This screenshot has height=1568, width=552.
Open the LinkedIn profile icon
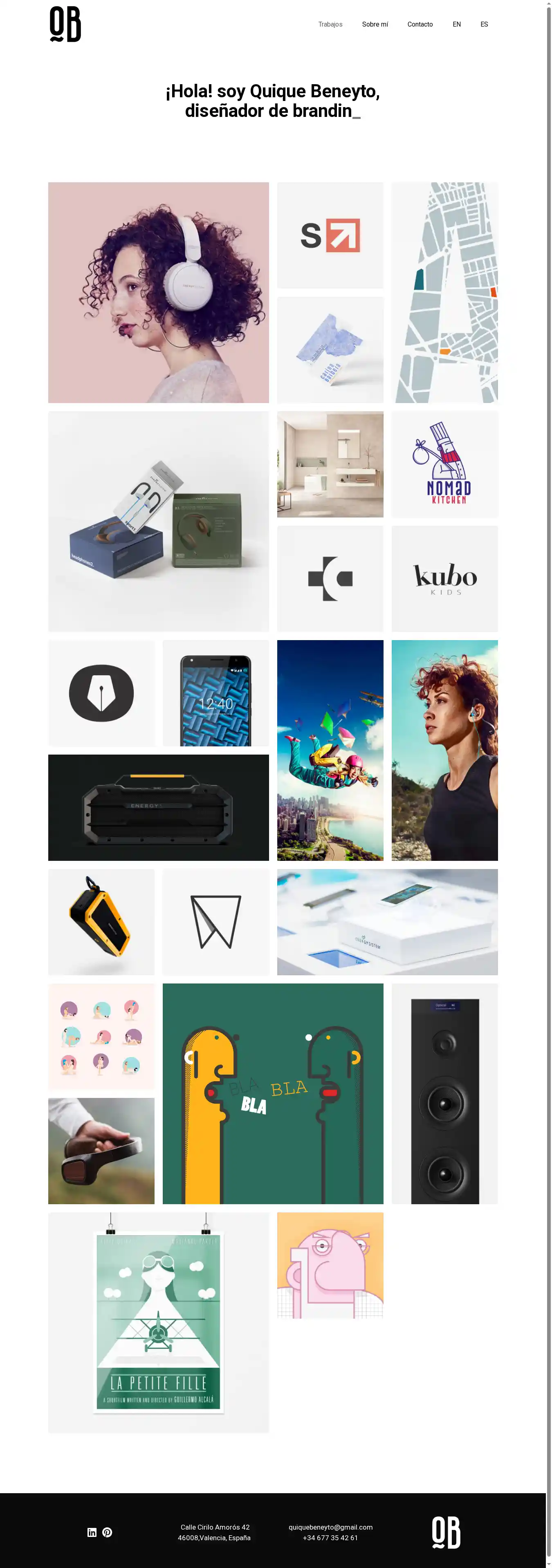[x=92, y=1532]
